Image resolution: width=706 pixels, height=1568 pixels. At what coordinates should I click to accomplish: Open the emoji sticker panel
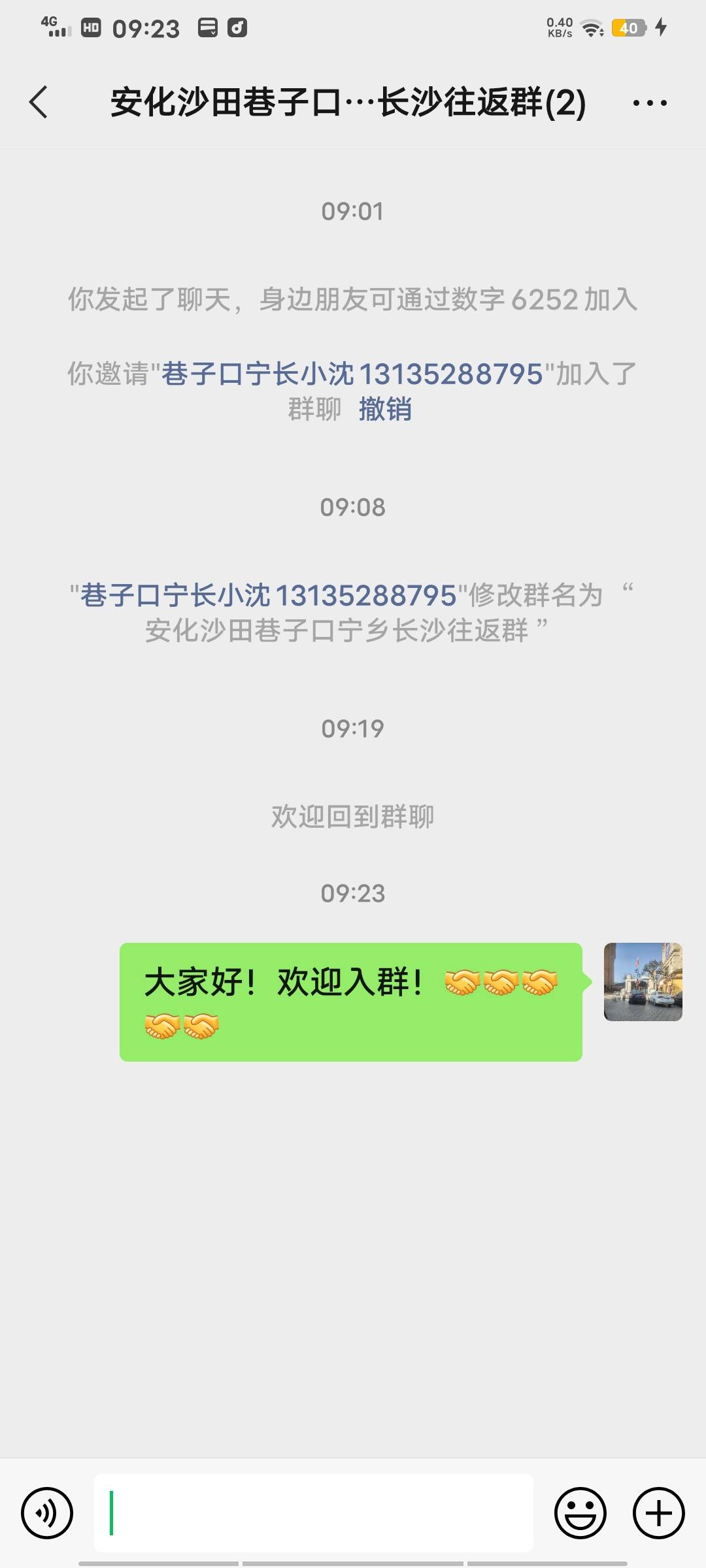(x=580, y=1512)
